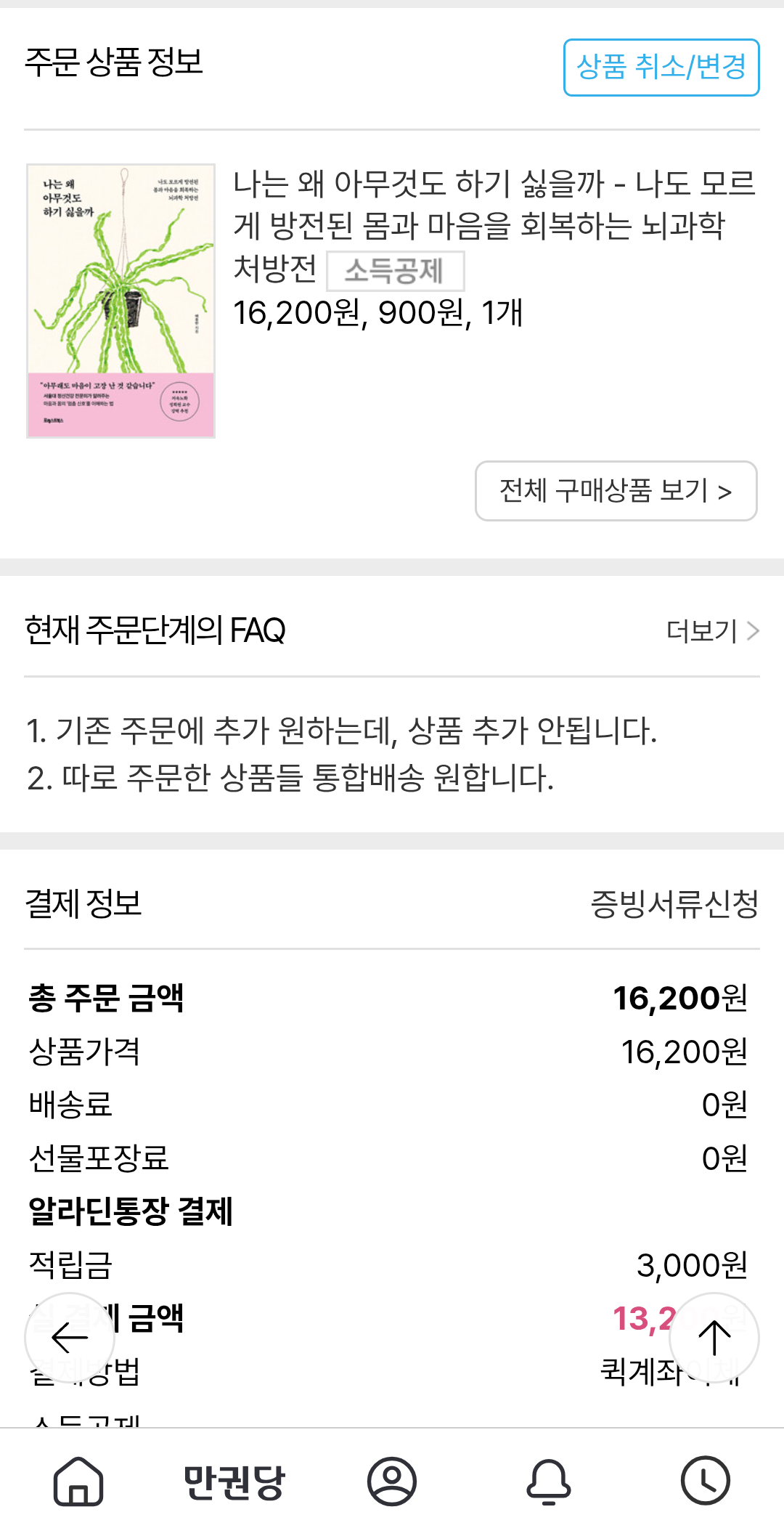This screenshot has height=1536, width=784.
Task: Jump to top with the up arrow button
Action: (x=714, y=1338)
